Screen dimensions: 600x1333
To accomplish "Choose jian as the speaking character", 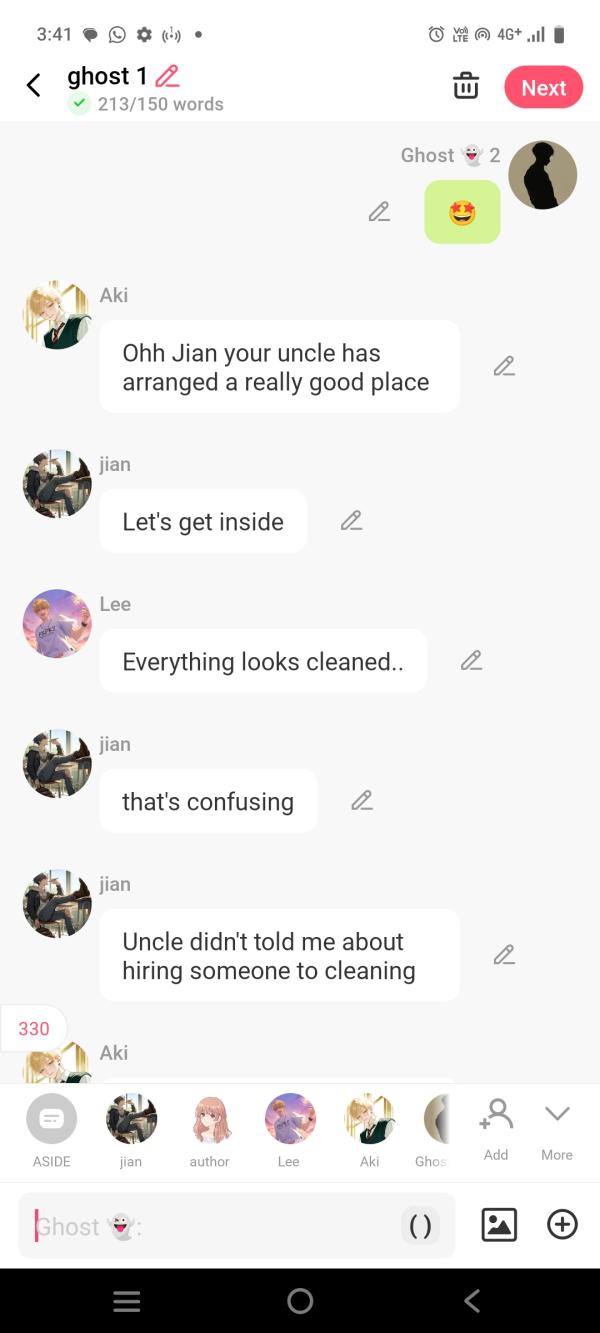I will tap(131, 1130).
